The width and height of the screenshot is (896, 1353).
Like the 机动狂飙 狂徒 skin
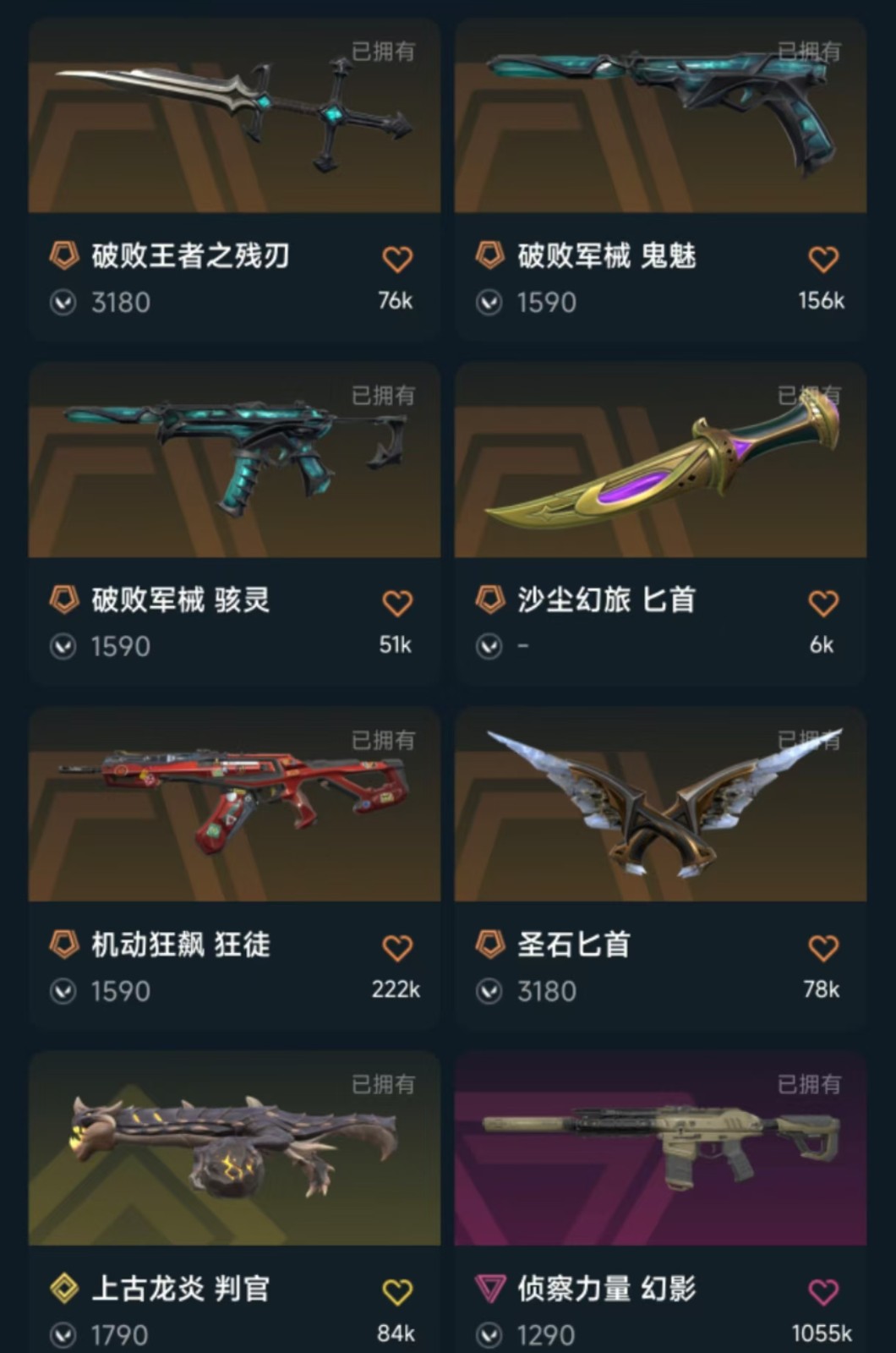[x=397, y=948]
